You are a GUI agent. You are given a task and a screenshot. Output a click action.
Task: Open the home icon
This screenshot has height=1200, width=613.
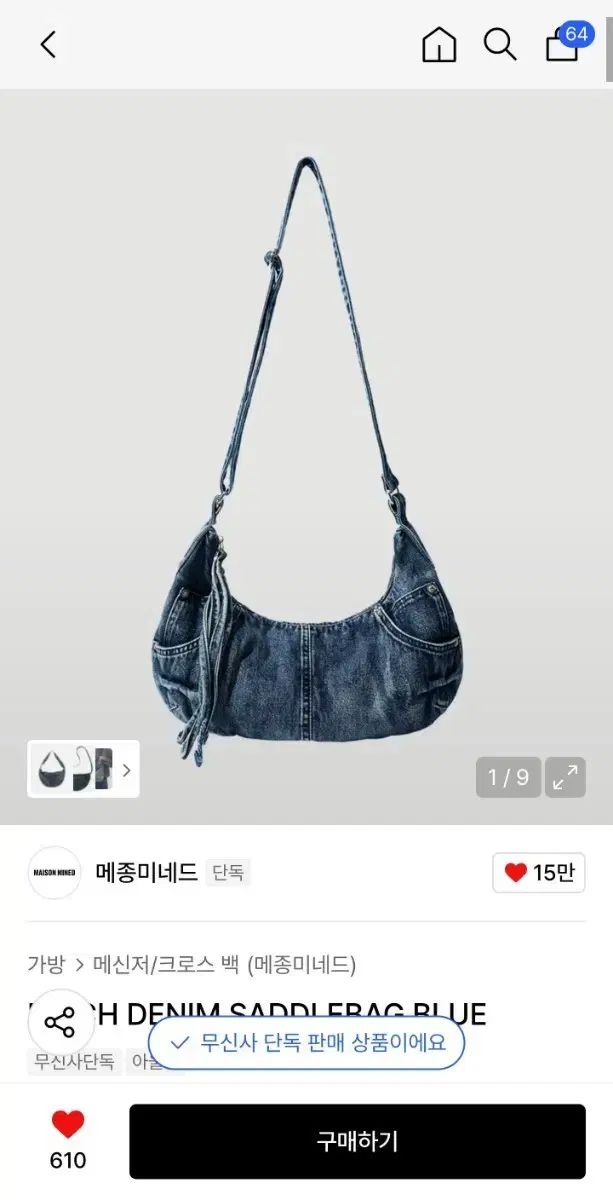pyautogui.click(x=439, y=45)
